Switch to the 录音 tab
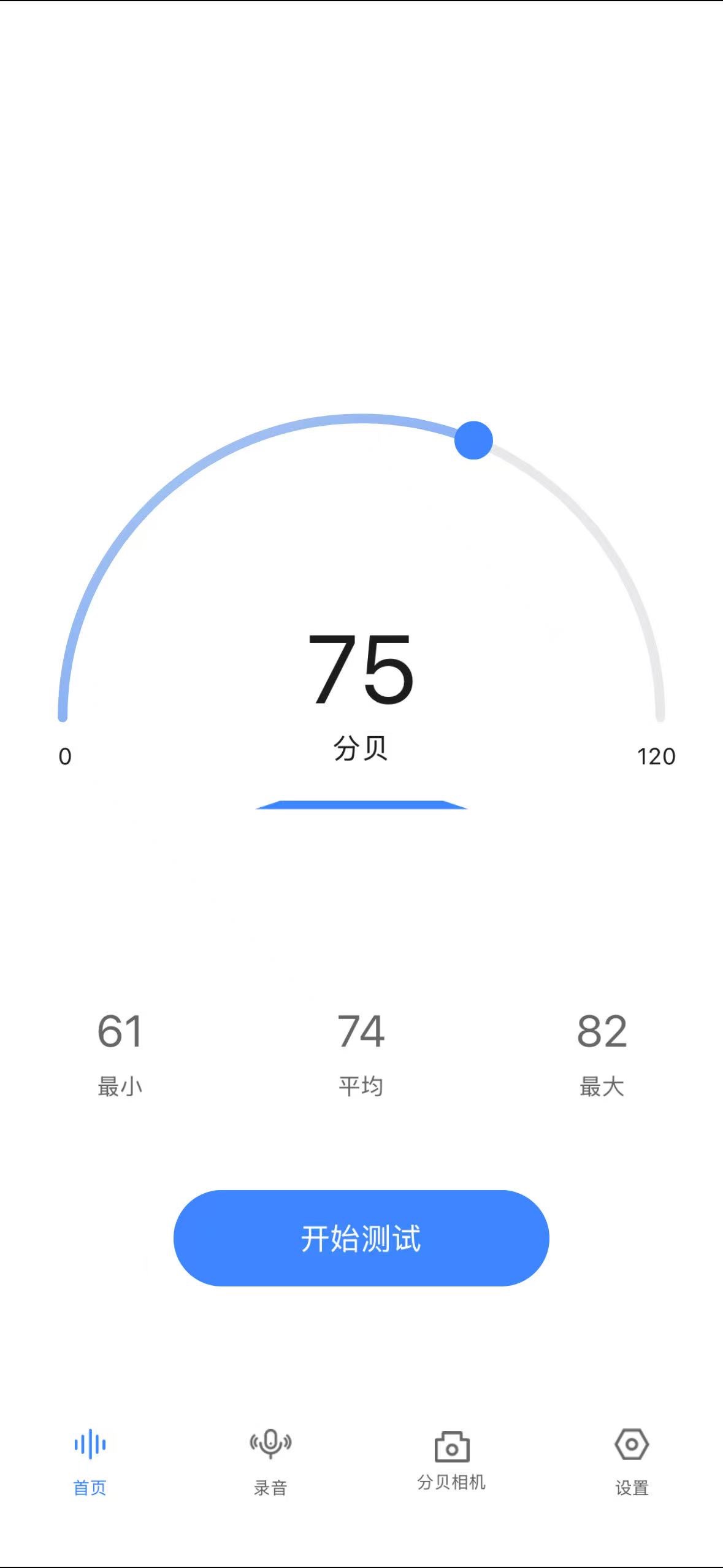723x1568 pixels. [x=270, y=1461]
